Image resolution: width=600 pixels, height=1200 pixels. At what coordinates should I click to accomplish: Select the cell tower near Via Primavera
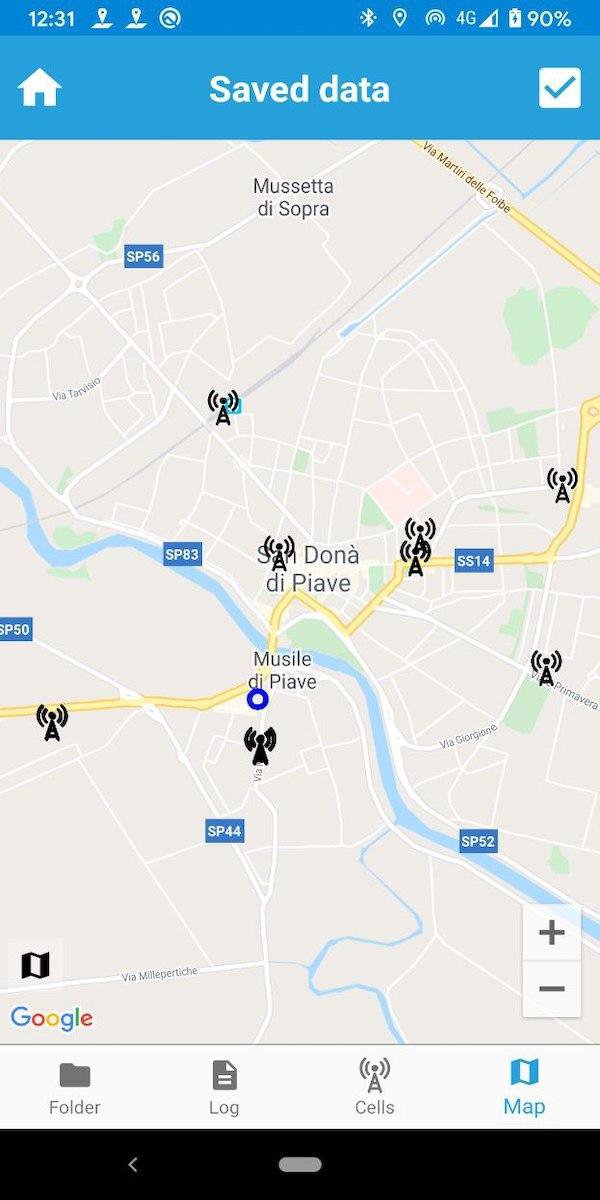click(x=546, y=667)
